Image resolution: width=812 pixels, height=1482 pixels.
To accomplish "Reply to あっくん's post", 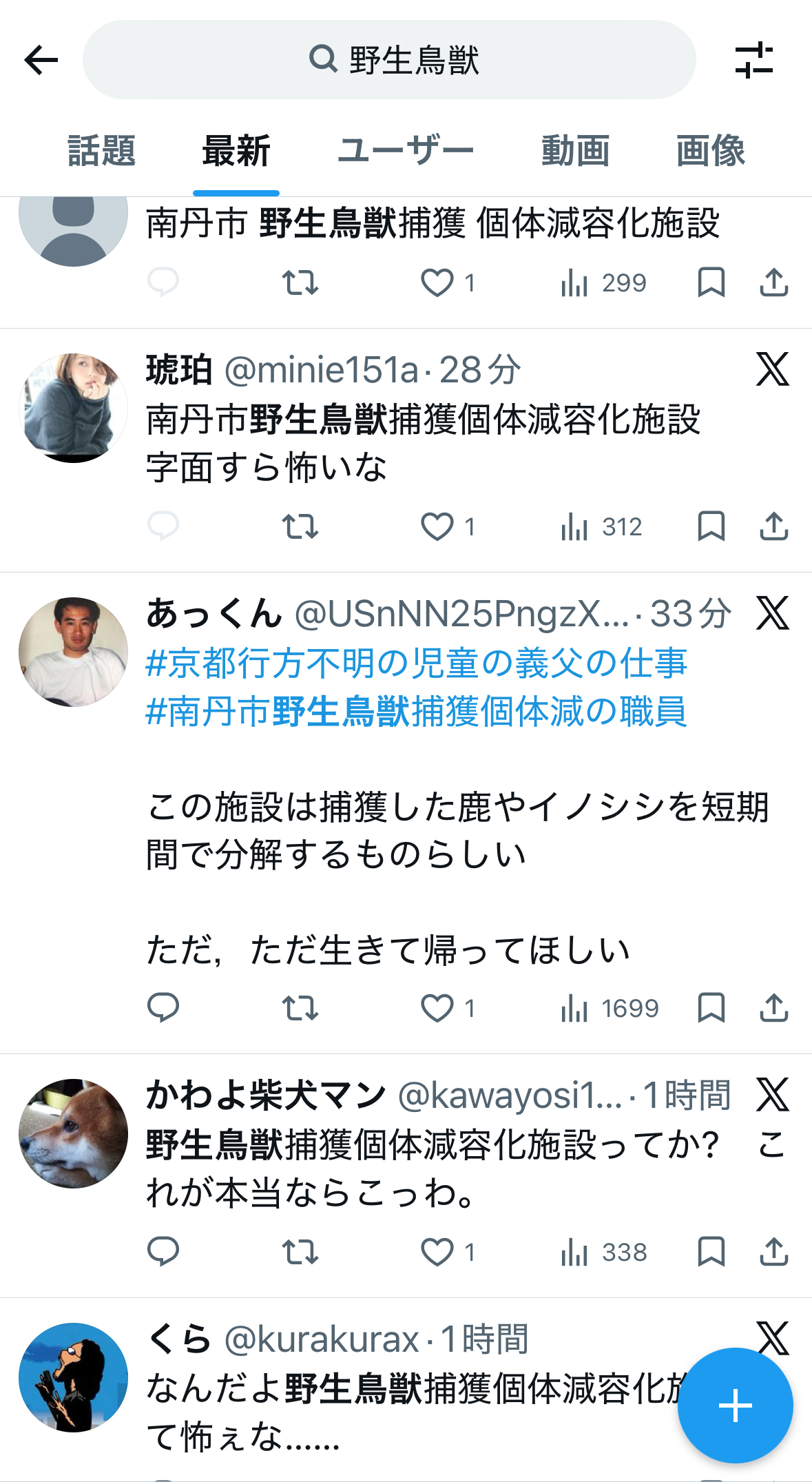I will 163,1008.
